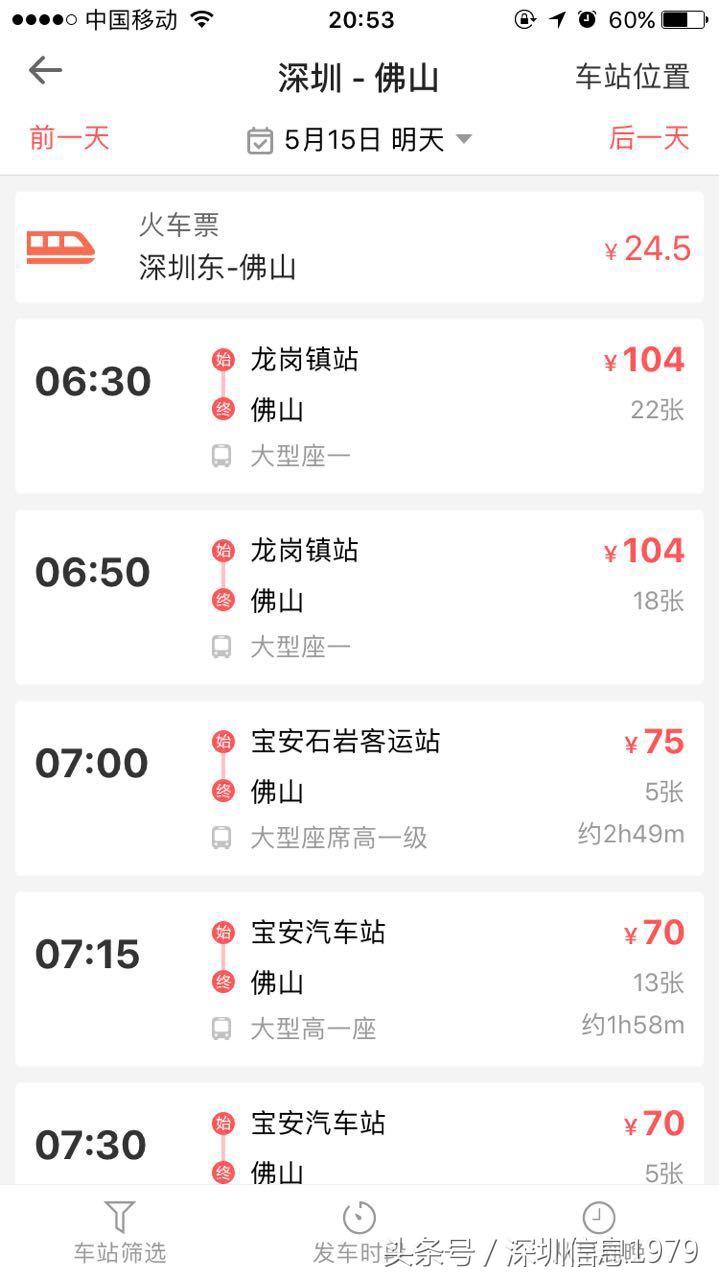Go to the previous day (前一天)
The width and height of the screenshot is (719, 1280).
69,138
